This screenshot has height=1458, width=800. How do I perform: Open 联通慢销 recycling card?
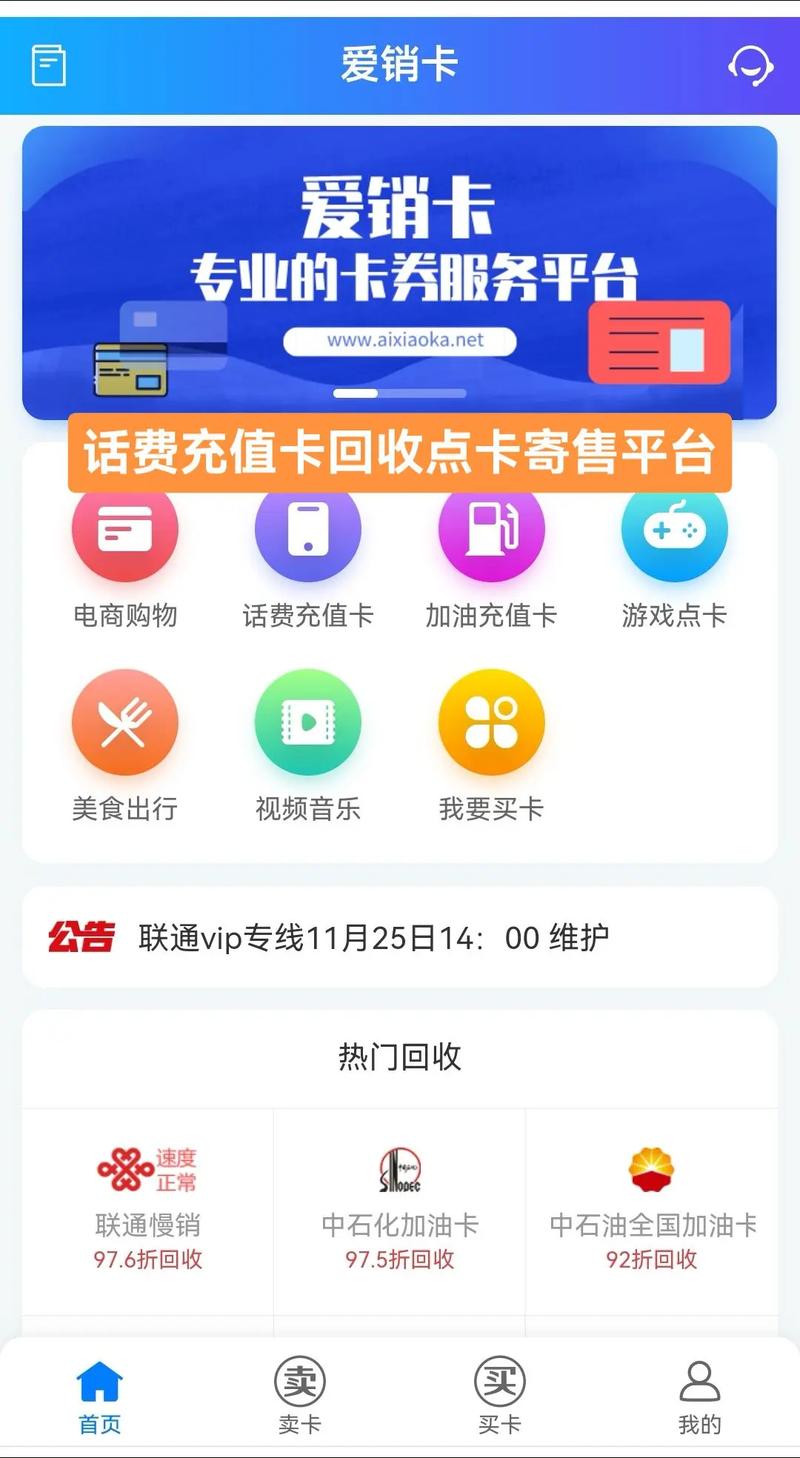(x=148, y=1210)
